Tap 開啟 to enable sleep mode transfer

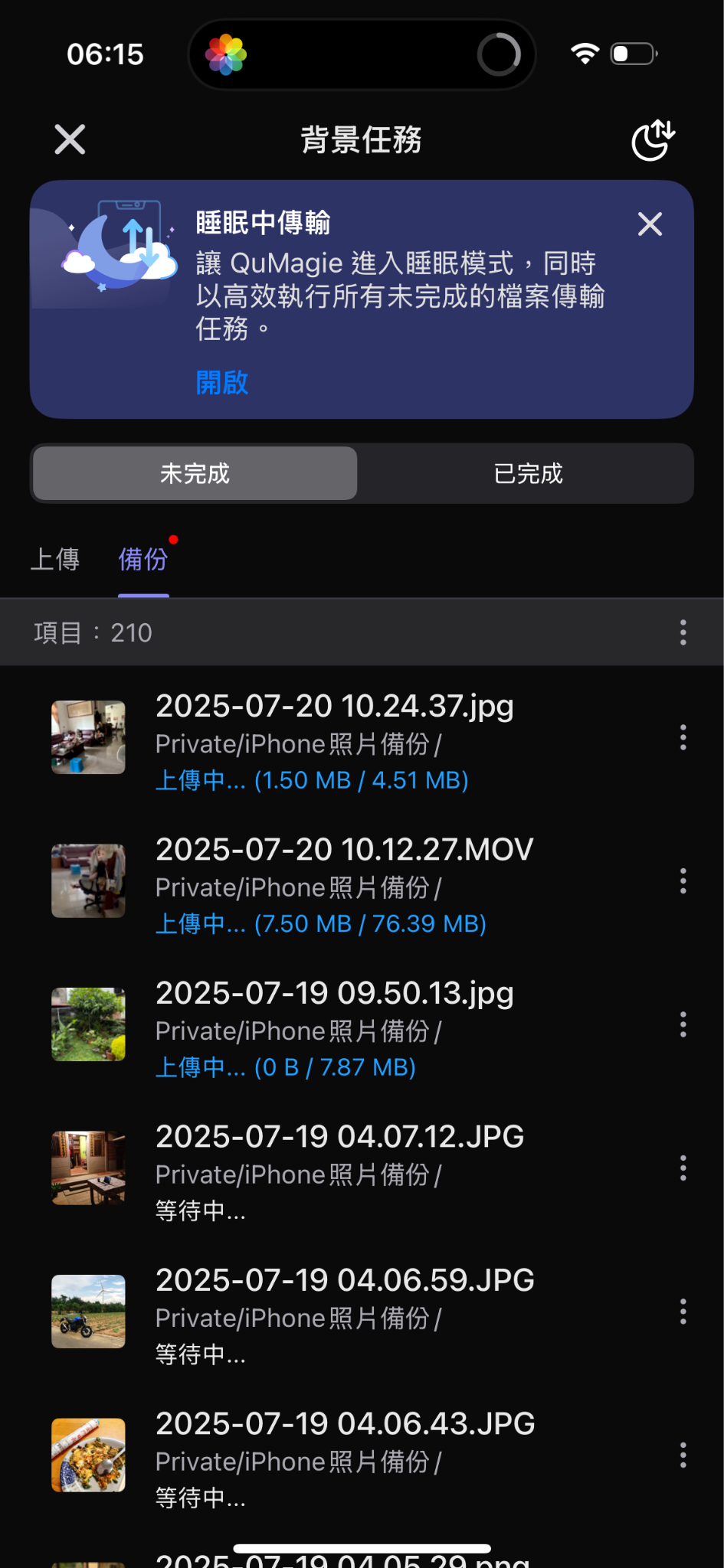pos(222,382)
